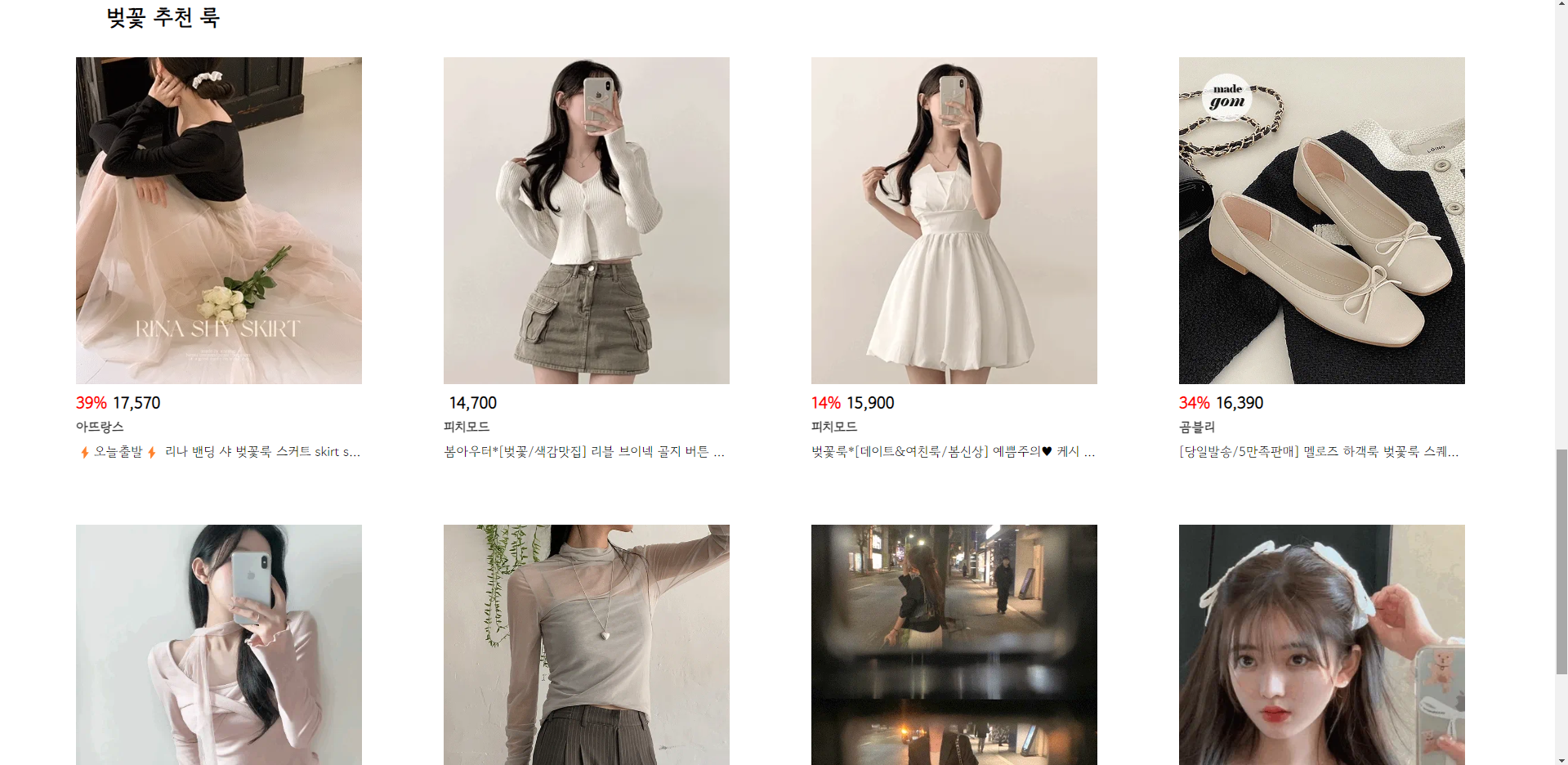Click the scrollbar down arrow
This screenshot has height=765, width=1568.
[x=1561, y=758]
